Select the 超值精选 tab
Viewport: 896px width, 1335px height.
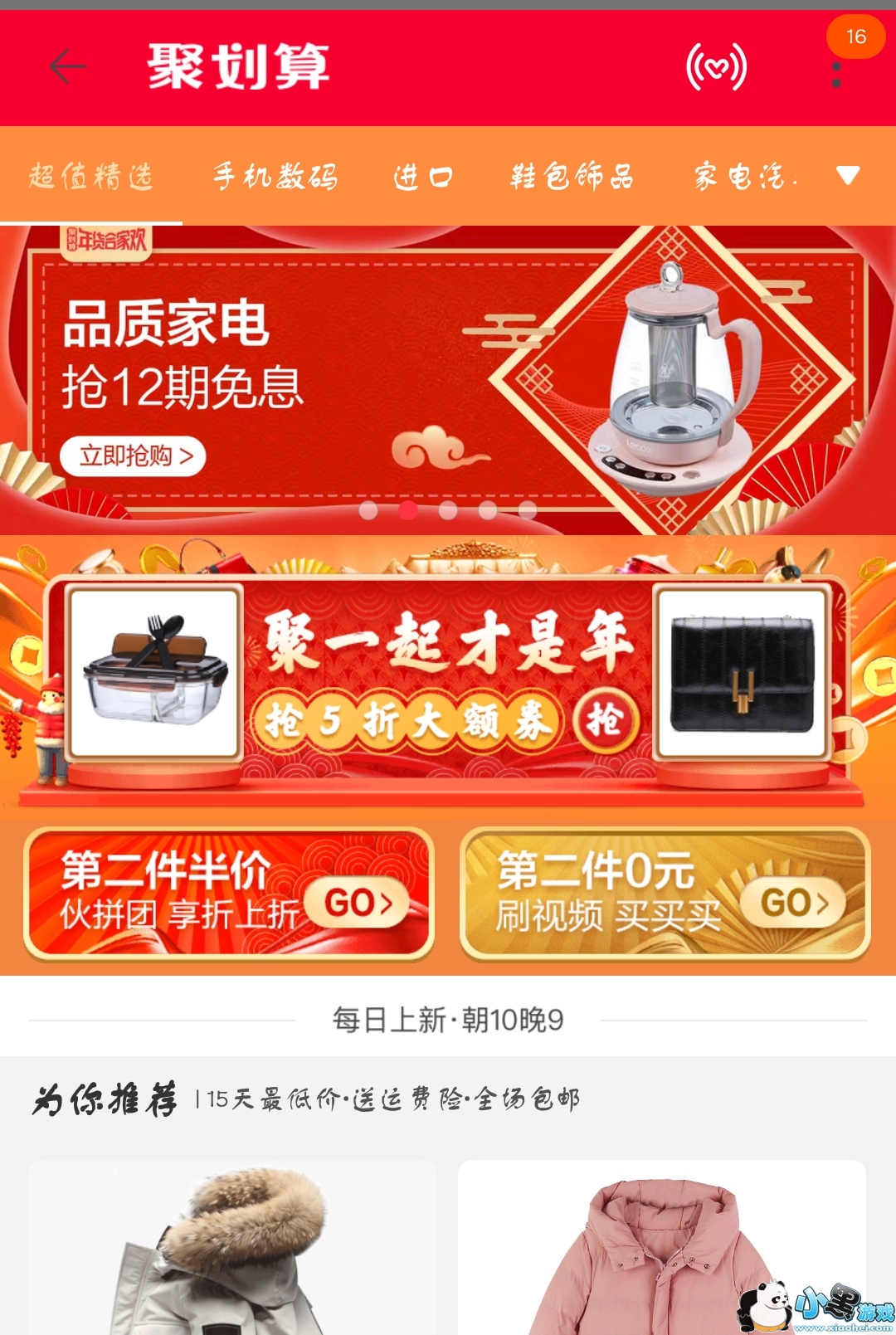coord(91,176)
